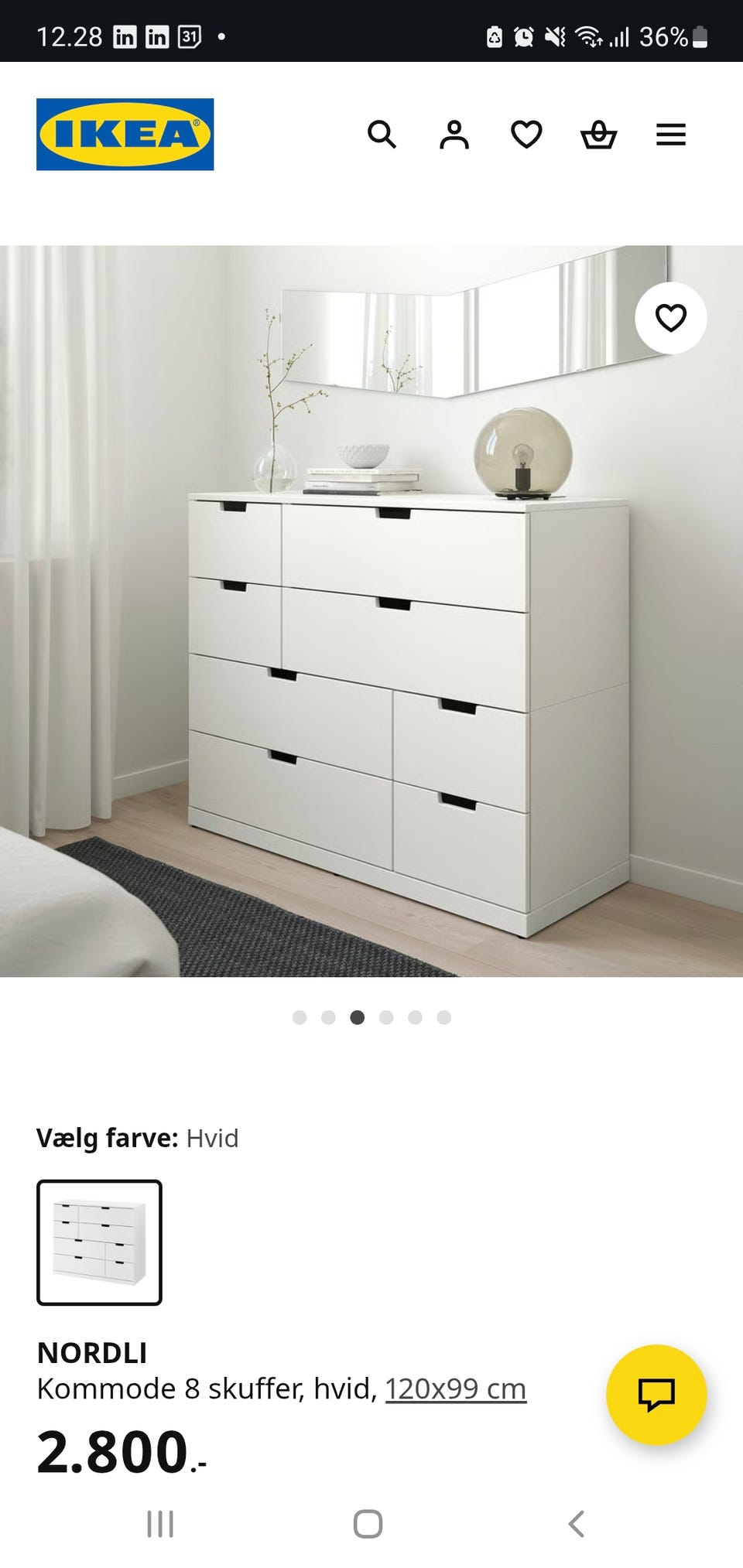Open the wishlist heart icon in header
The width and height of the screenshot is (743, 1568).
pos(526,135)
